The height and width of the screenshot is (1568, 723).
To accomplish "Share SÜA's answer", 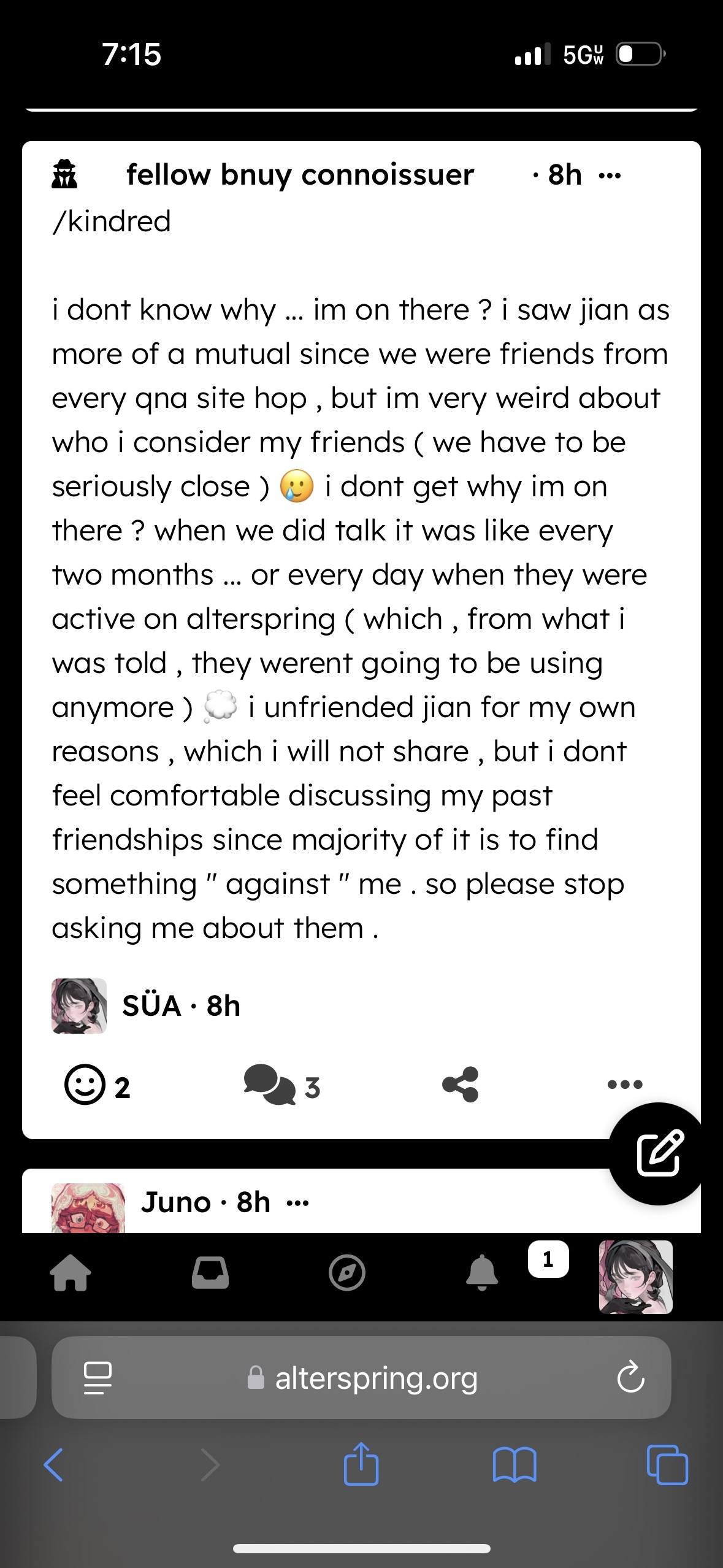I will (460, 1085).
